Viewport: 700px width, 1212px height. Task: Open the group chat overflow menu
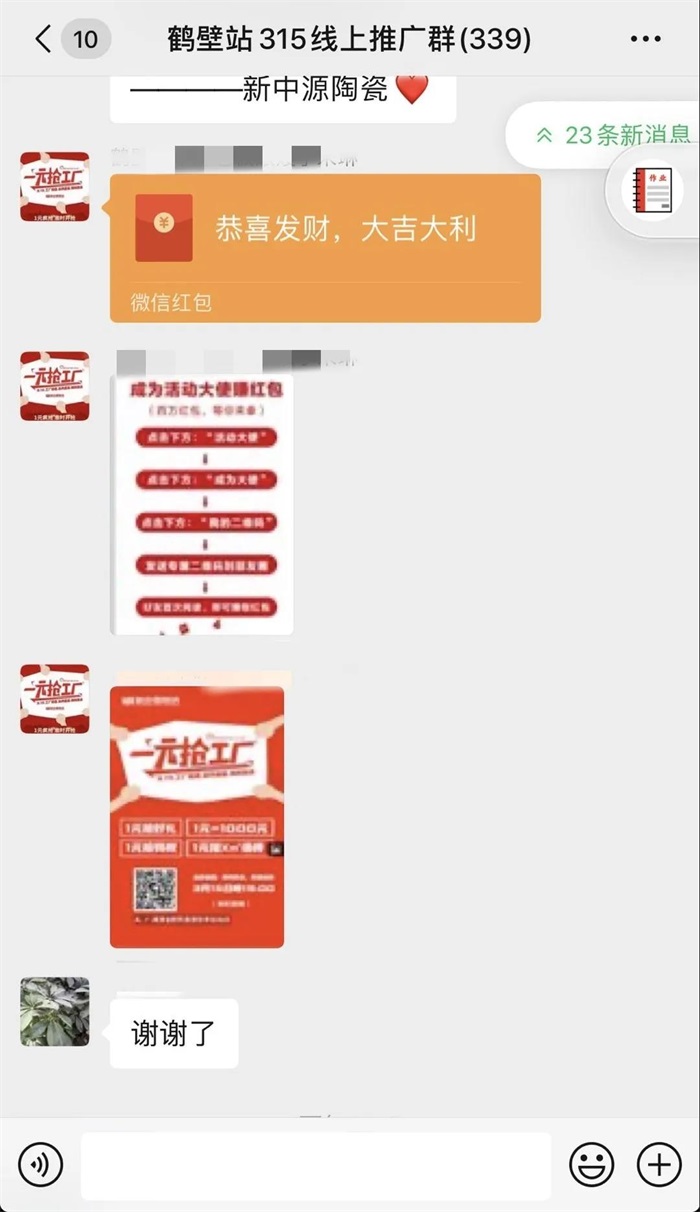[x=647, y=39]
